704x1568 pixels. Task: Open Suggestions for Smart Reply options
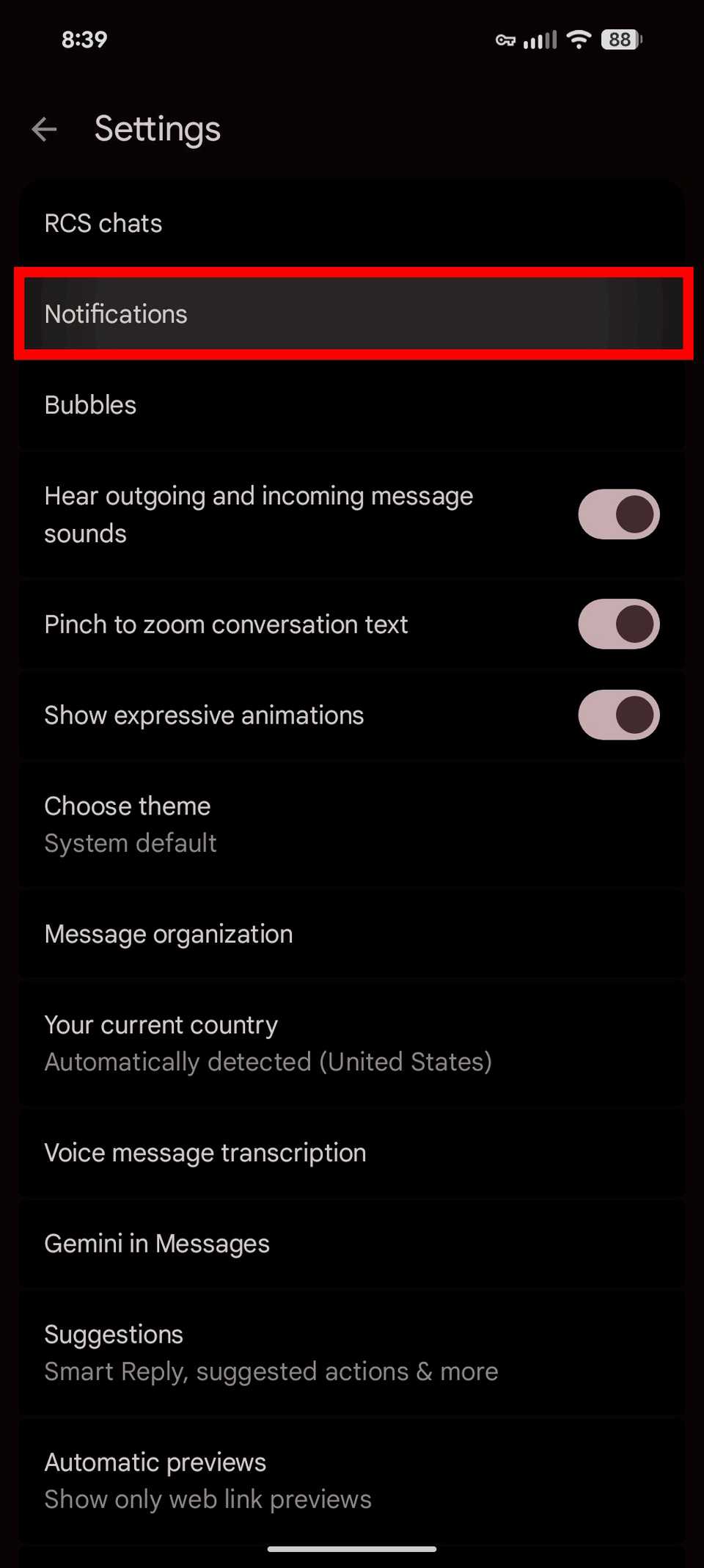tap(352, 1351)
